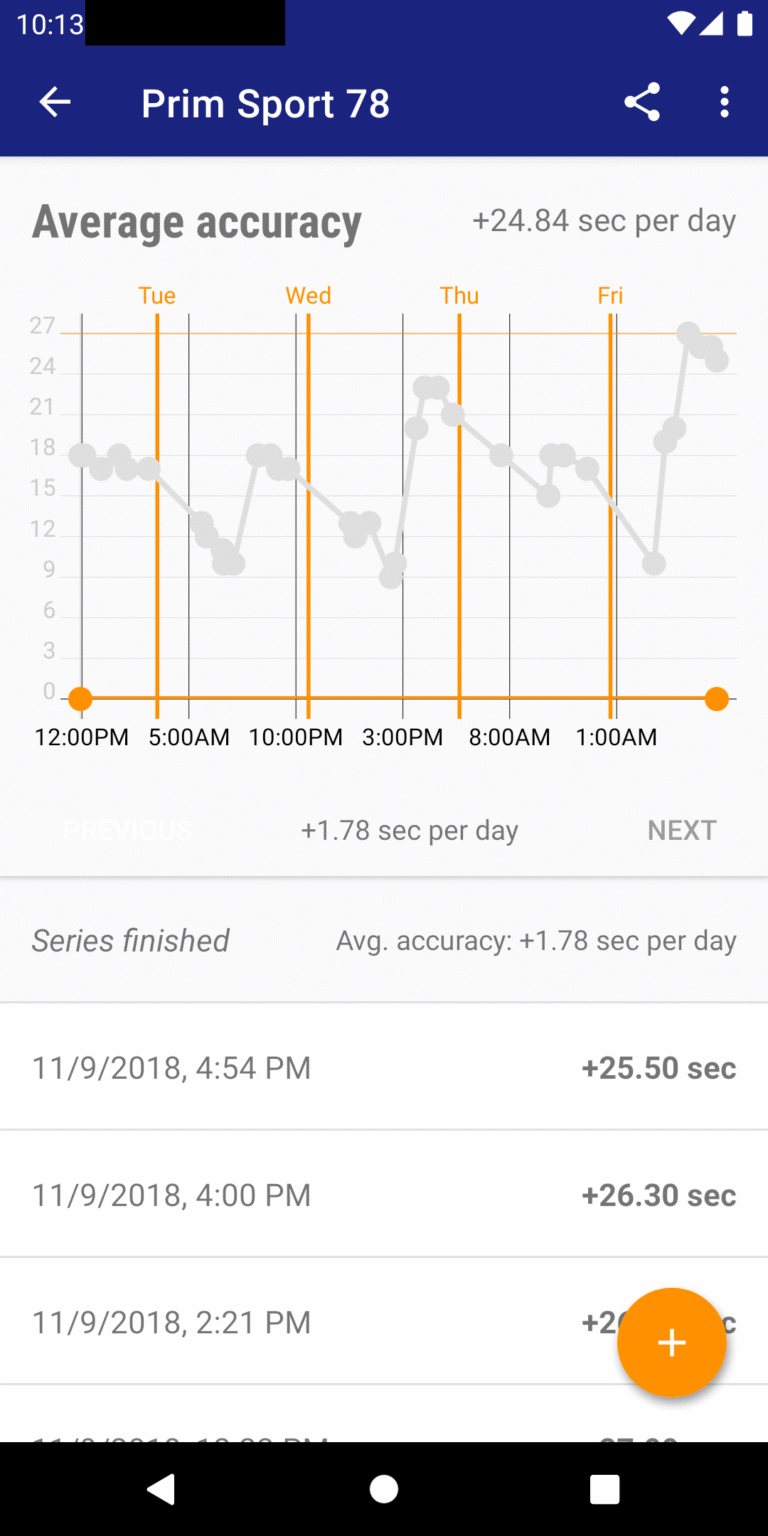Tap the Average accuracy chart title

point(196,222)
